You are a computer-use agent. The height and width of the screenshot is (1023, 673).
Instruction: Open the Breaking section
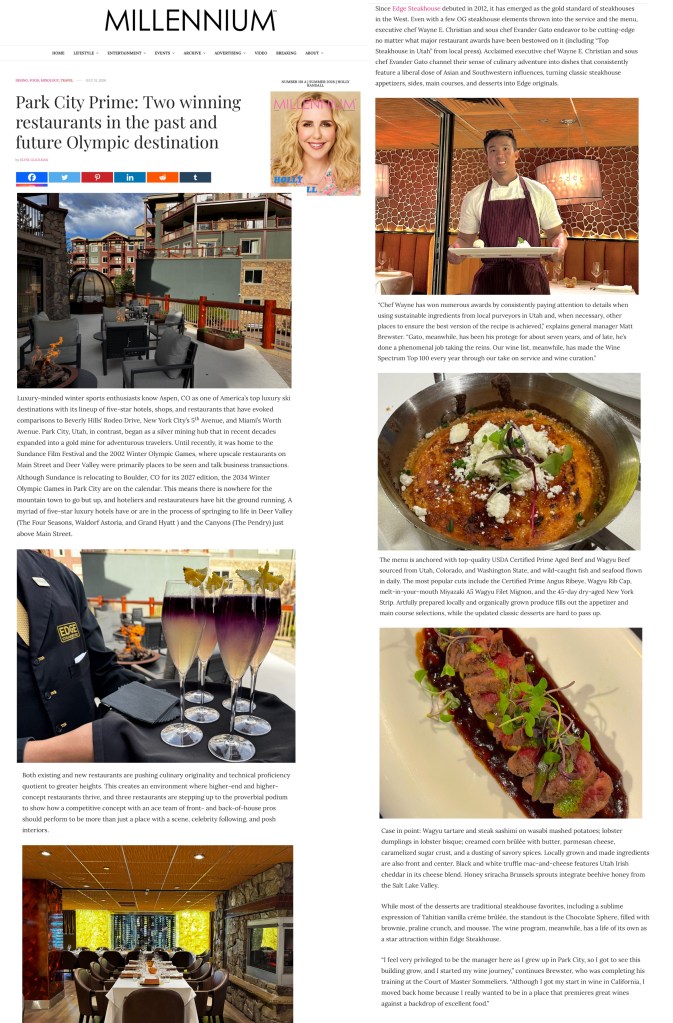(x=286, y=53)
